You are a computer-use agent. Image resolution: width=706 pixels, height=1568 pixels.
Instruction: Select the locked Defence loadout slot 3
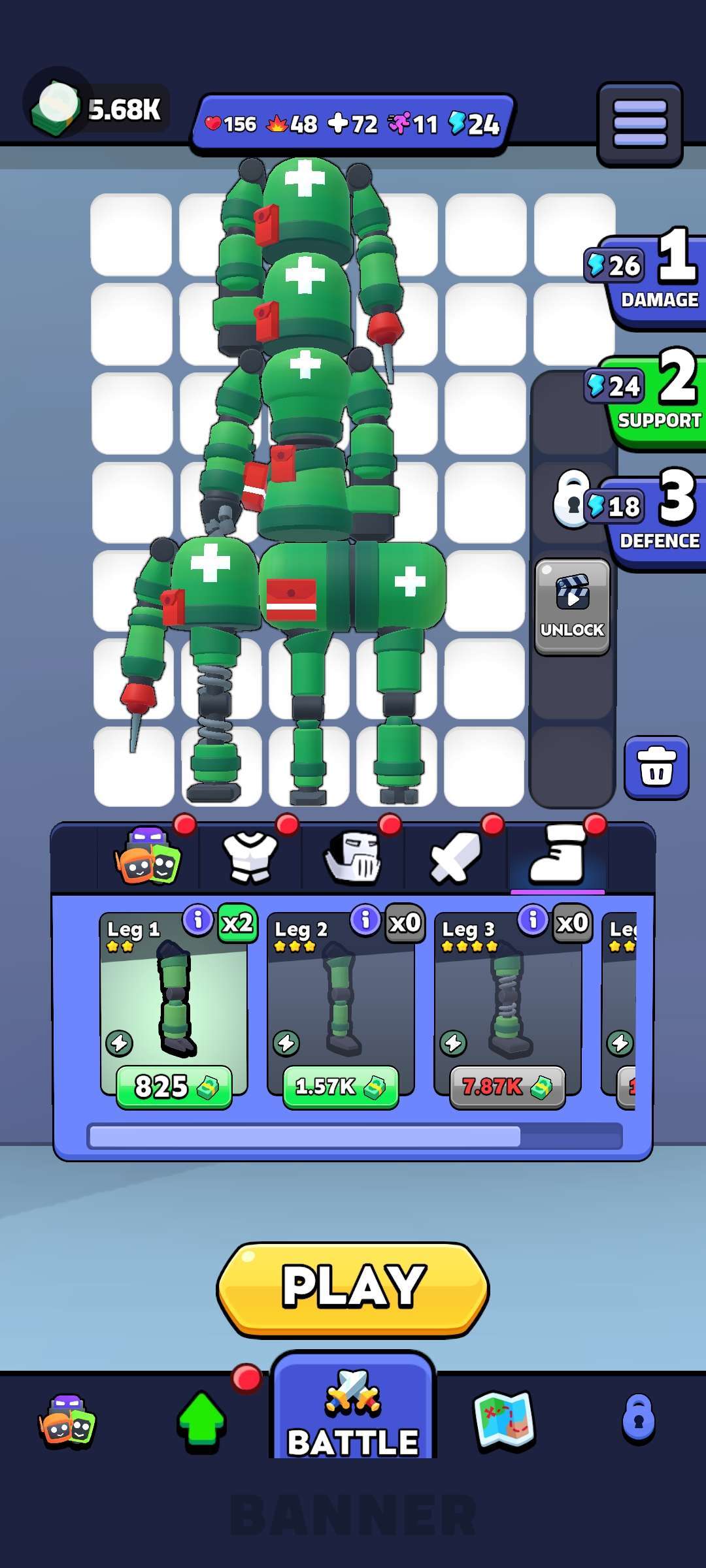tap(654, 517)
